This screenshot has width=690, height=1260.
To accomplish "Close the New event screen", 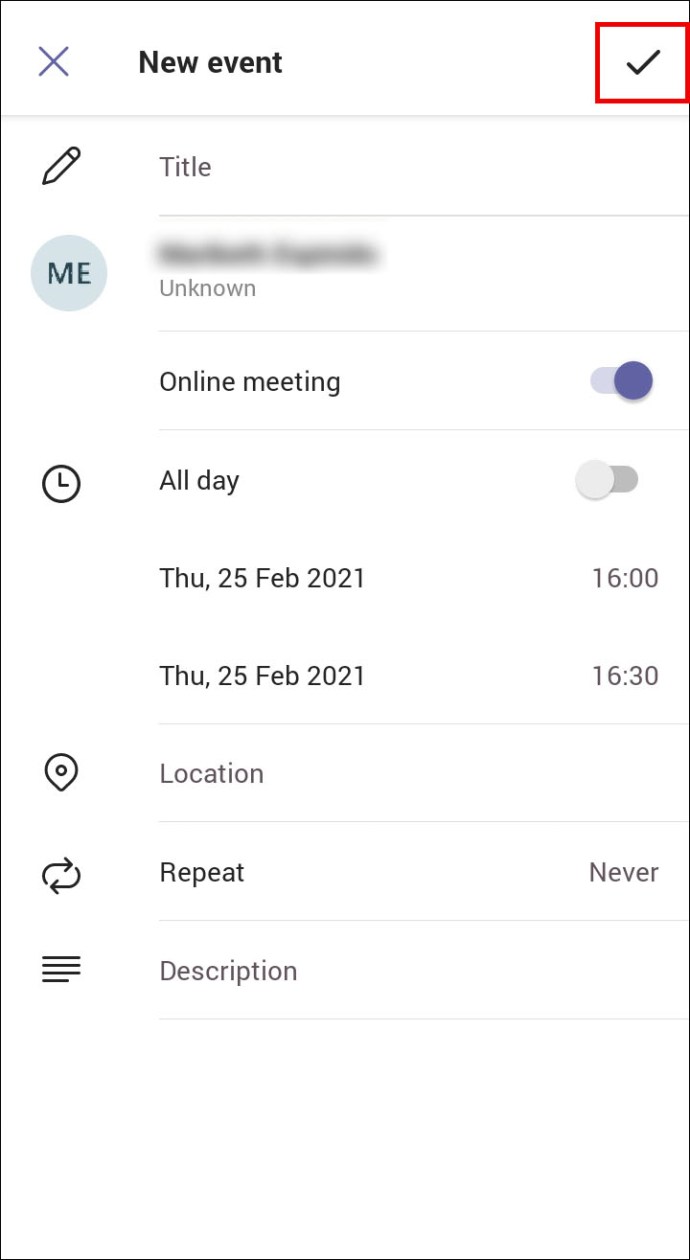I will coord(53,62).
